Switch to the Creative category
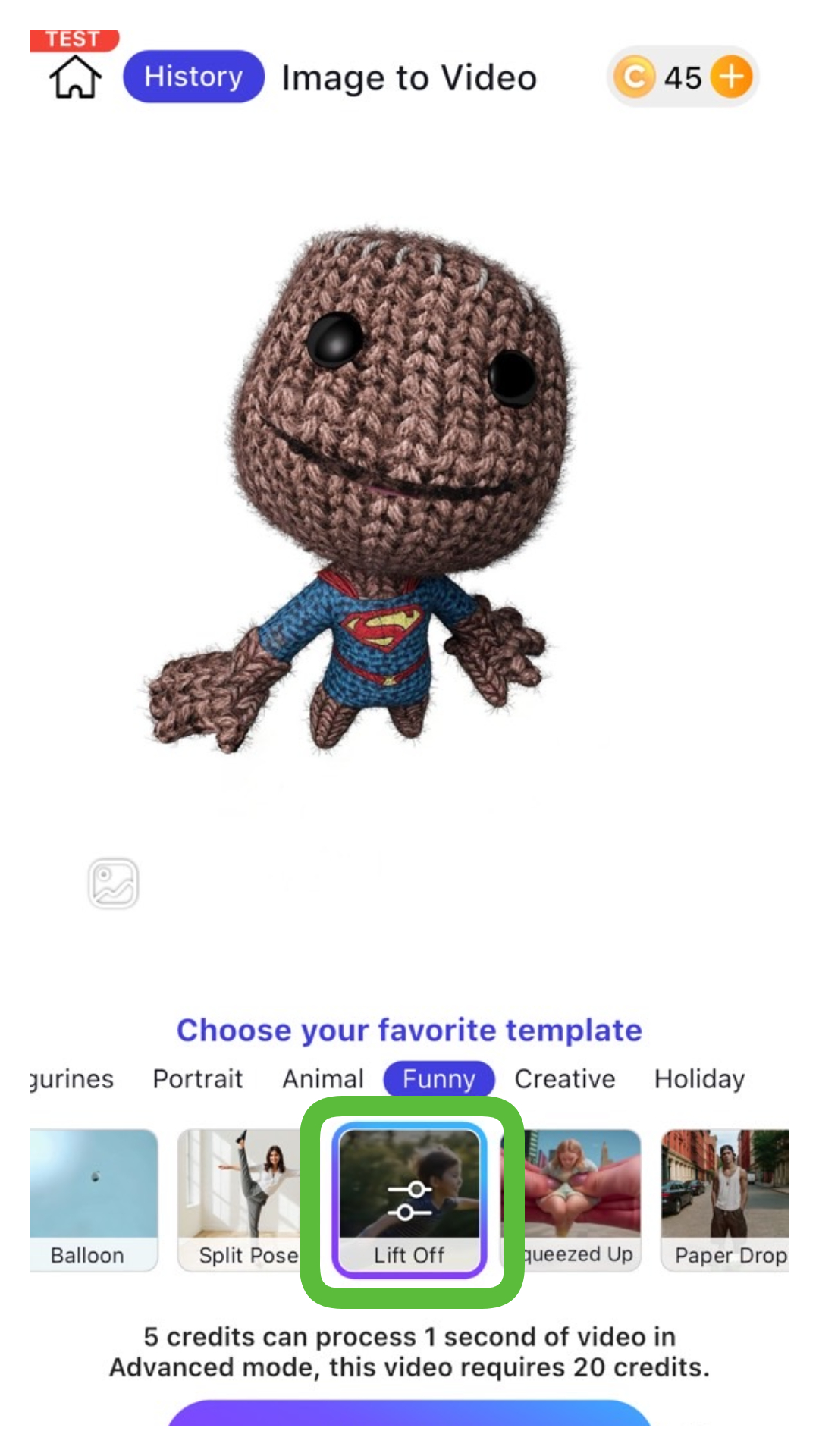Image resolution: width=819 pixels, height=1456 pixels. (565, 1078)
